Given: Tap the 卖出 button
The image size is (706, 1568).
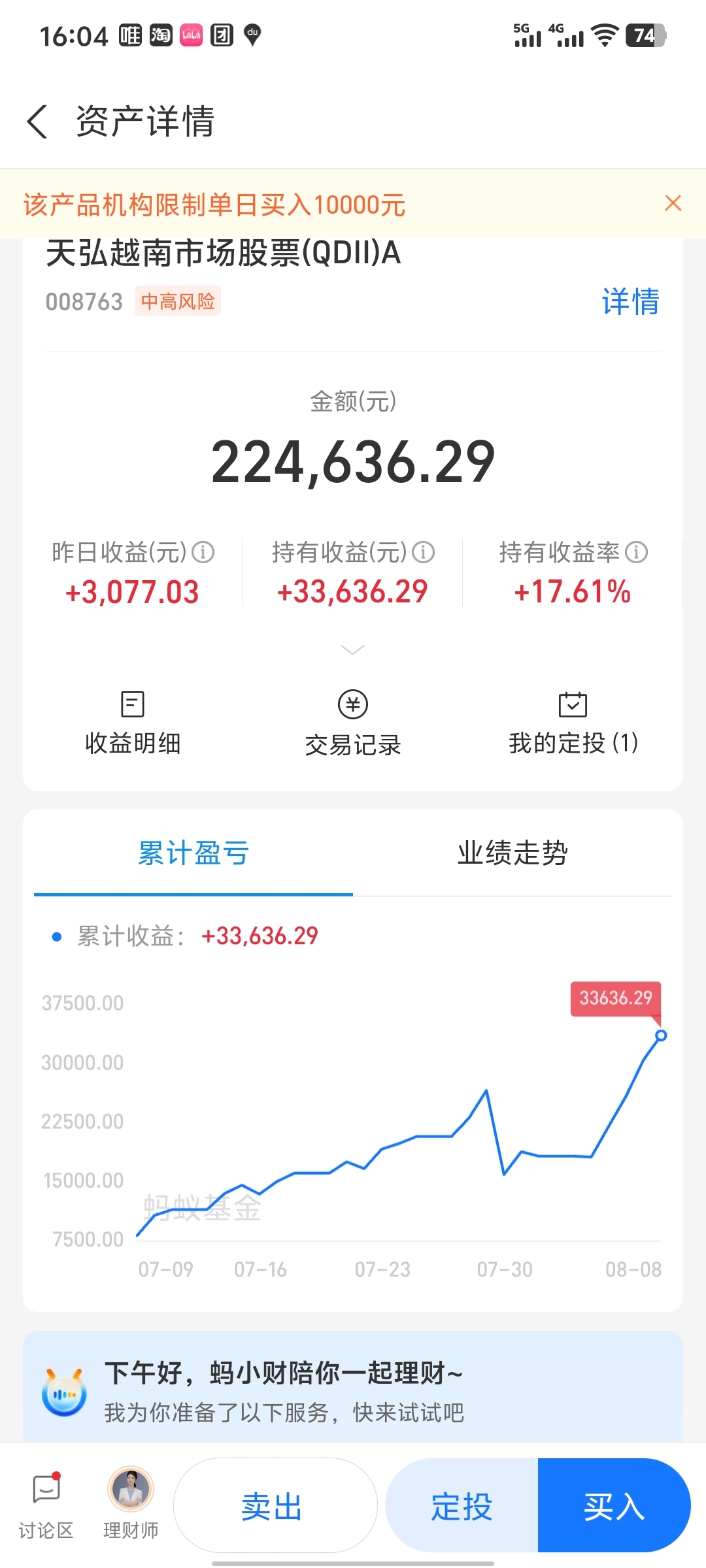Looking at the screenshot, I should point(275,1505).
